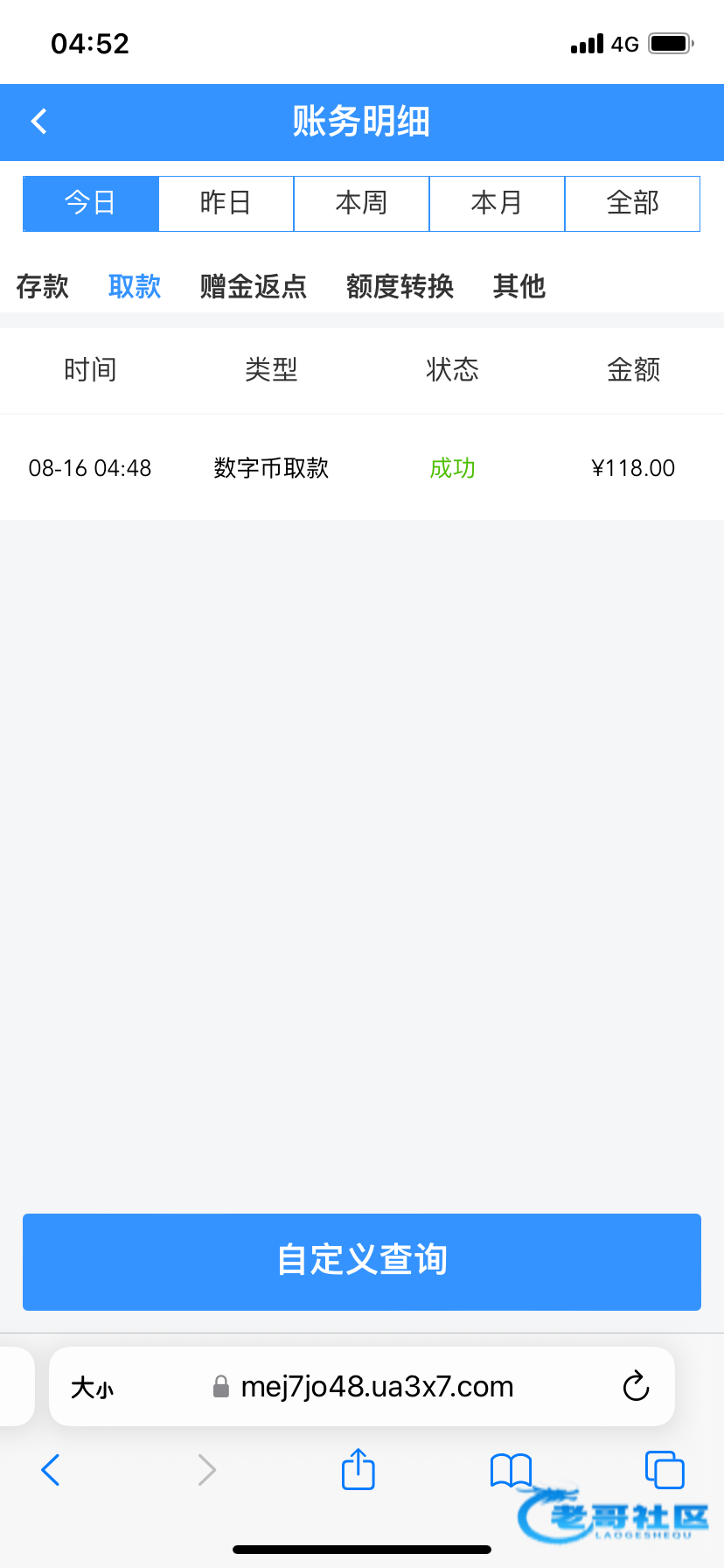Switch to 额度转换 records
This screenshot has width=724, height=1568.
(x=400, y=286)
